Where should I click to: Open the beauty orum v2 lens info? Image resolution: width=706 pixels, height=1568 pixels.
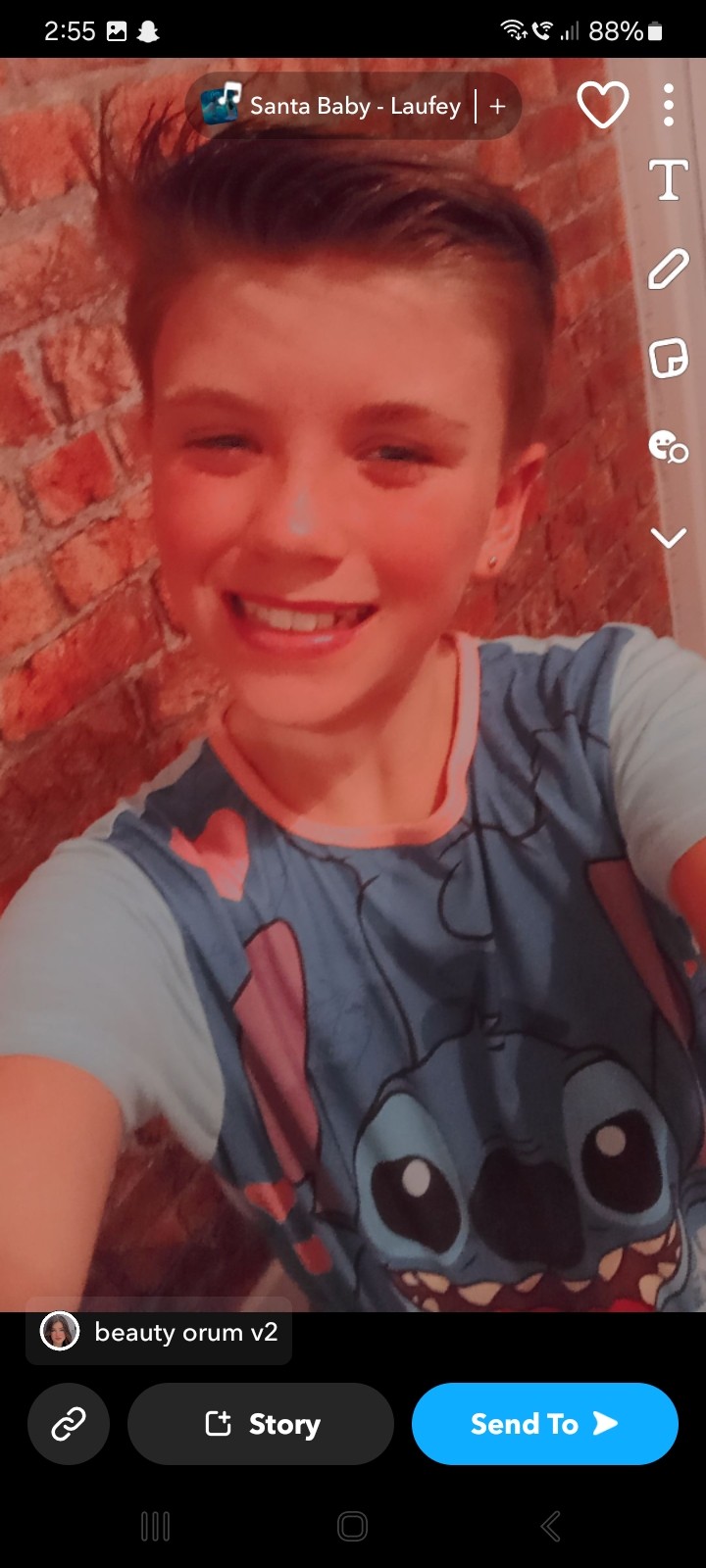click(159, 1332)
